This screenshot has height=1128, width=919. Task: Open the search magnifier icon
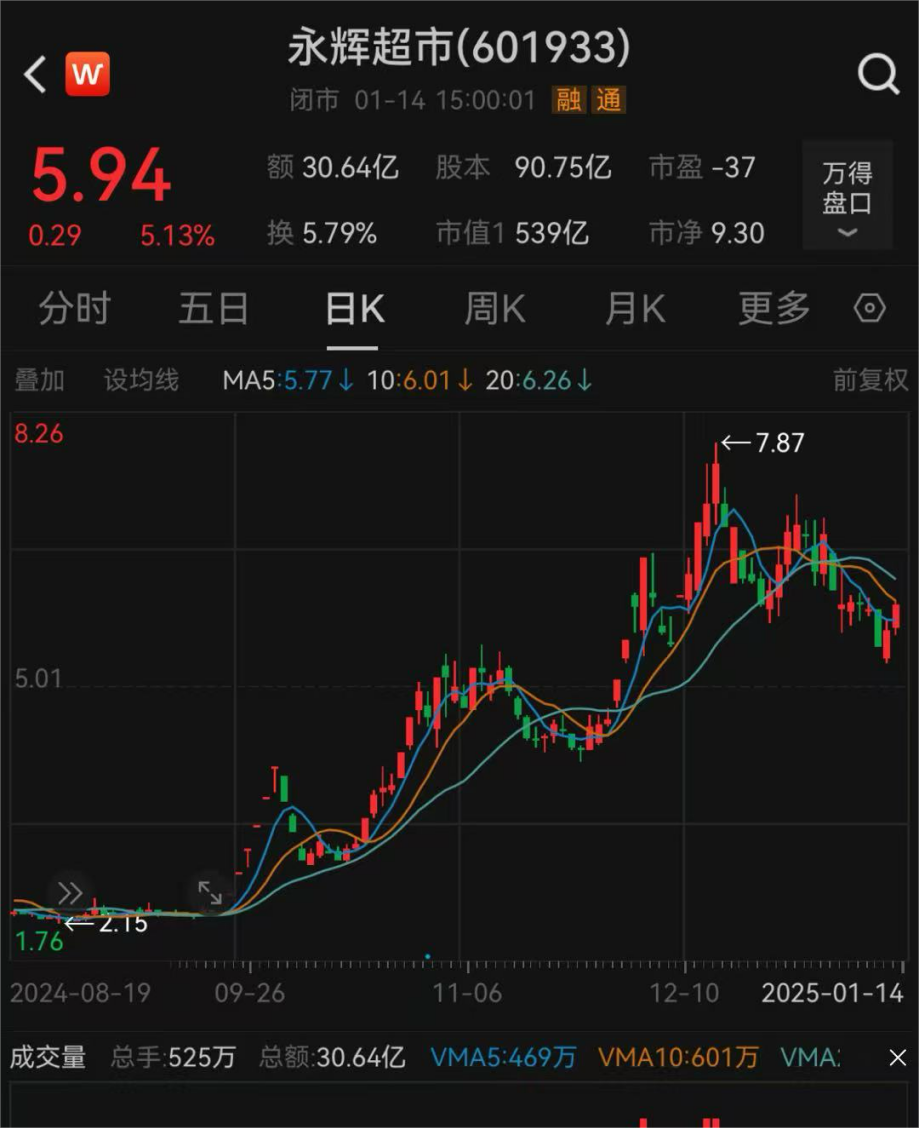878,74
